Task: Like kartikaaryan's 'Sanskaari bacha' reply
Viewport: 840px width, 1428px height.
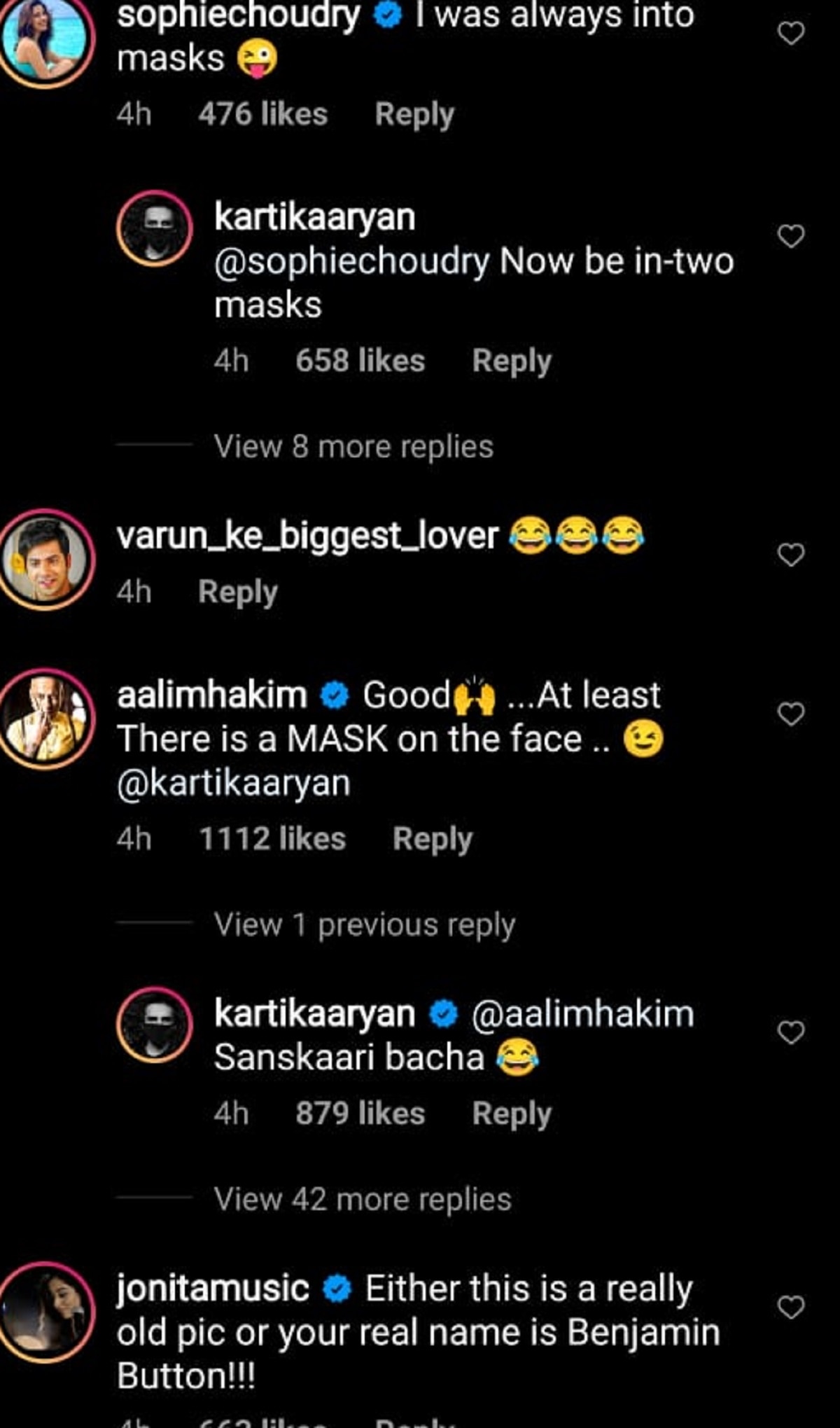Action: pos(791,1032)
